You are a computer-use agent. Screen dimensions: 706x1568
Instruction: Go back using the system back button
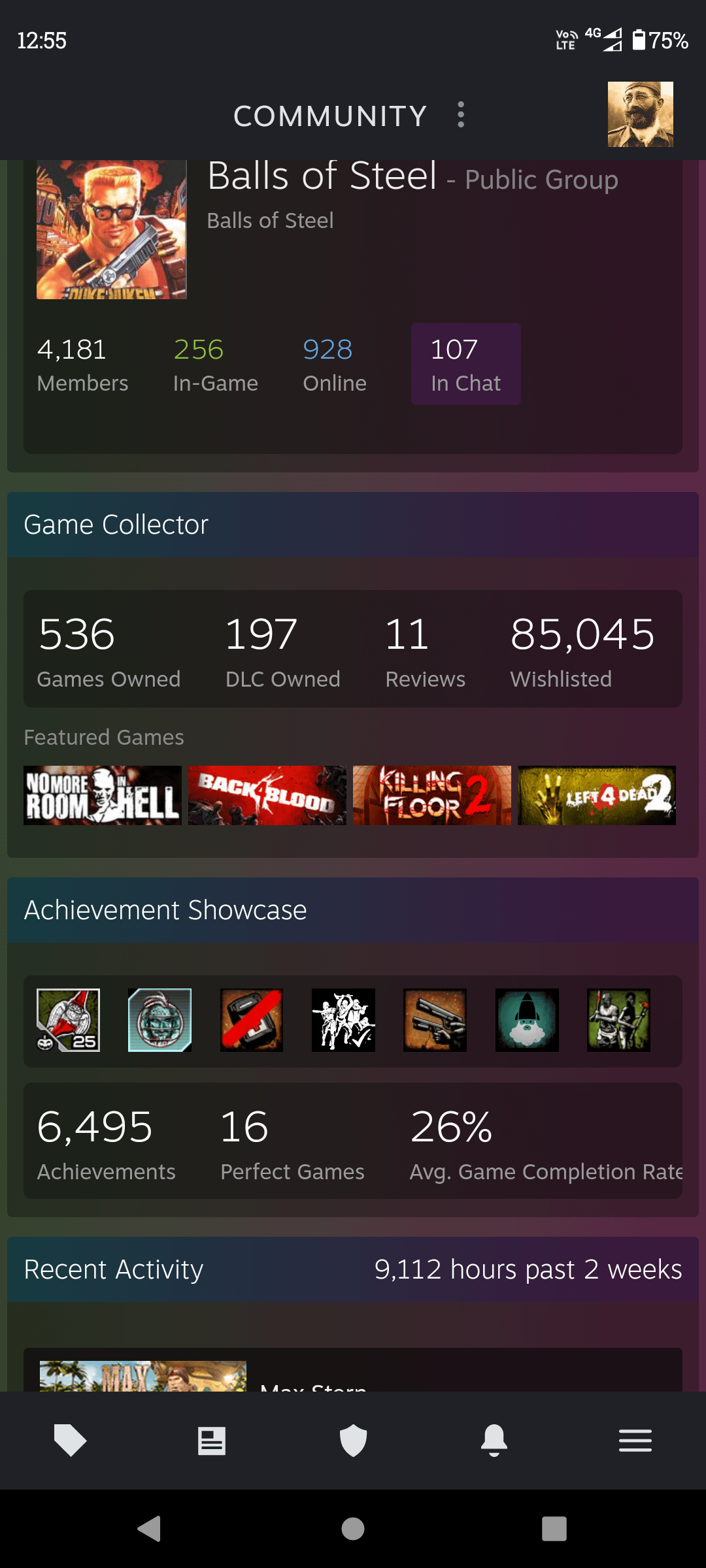(x=150, y=1529)
